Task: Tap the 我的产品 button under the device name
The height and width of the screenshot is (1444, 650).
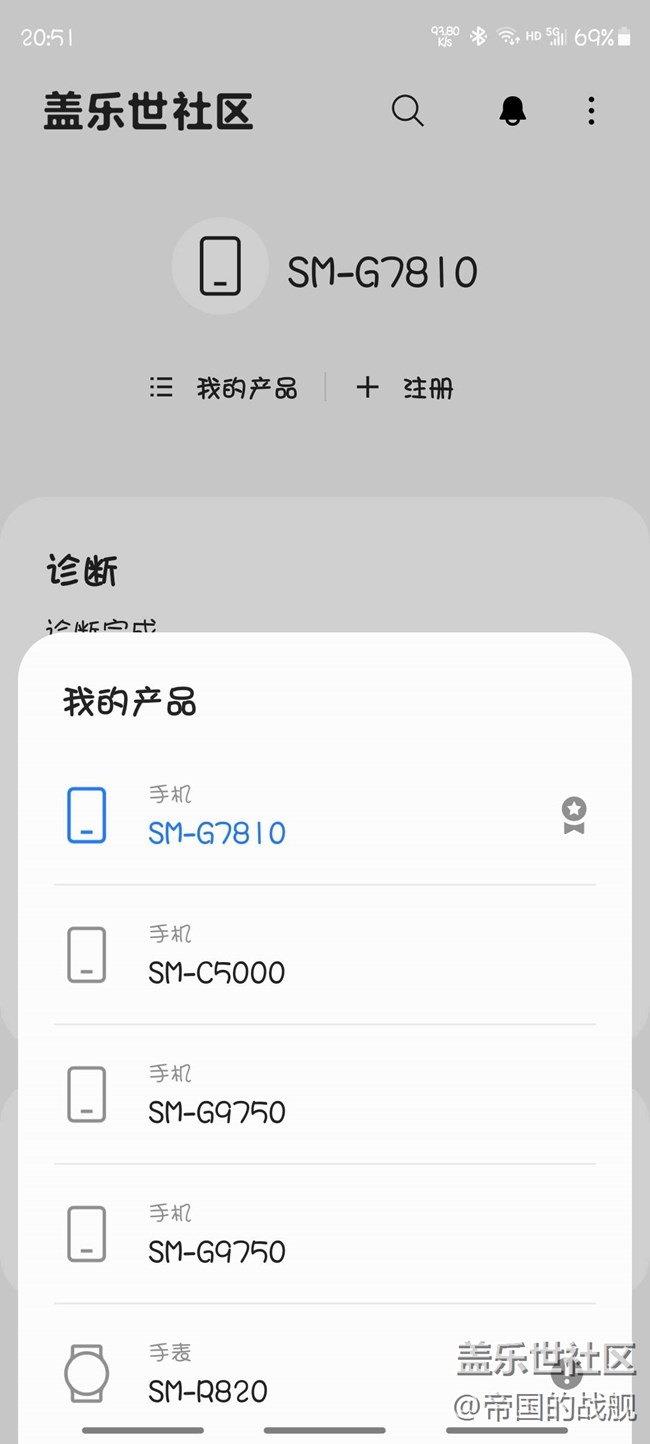Action: [224, 388]
